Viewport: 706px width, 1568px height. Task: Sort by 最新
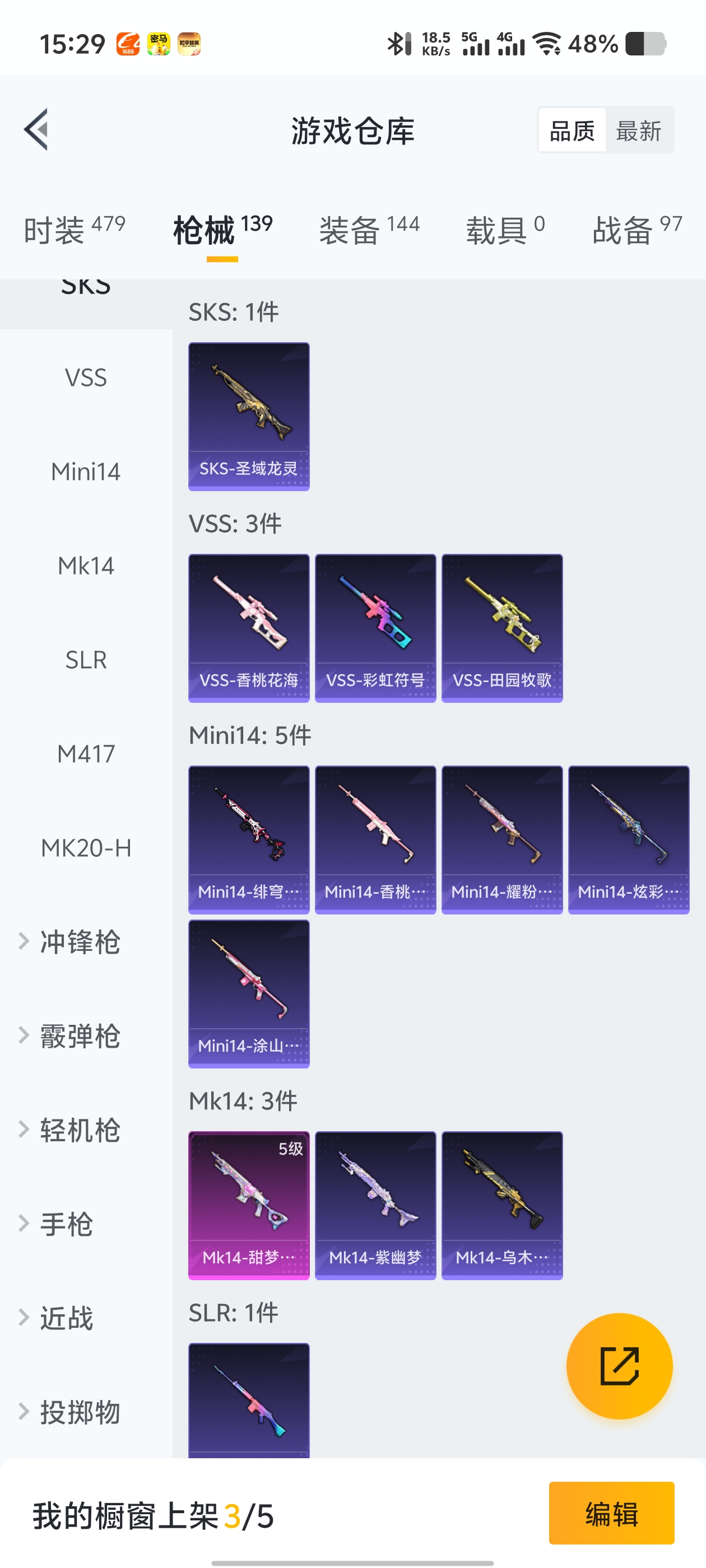(x=638, y=130)
